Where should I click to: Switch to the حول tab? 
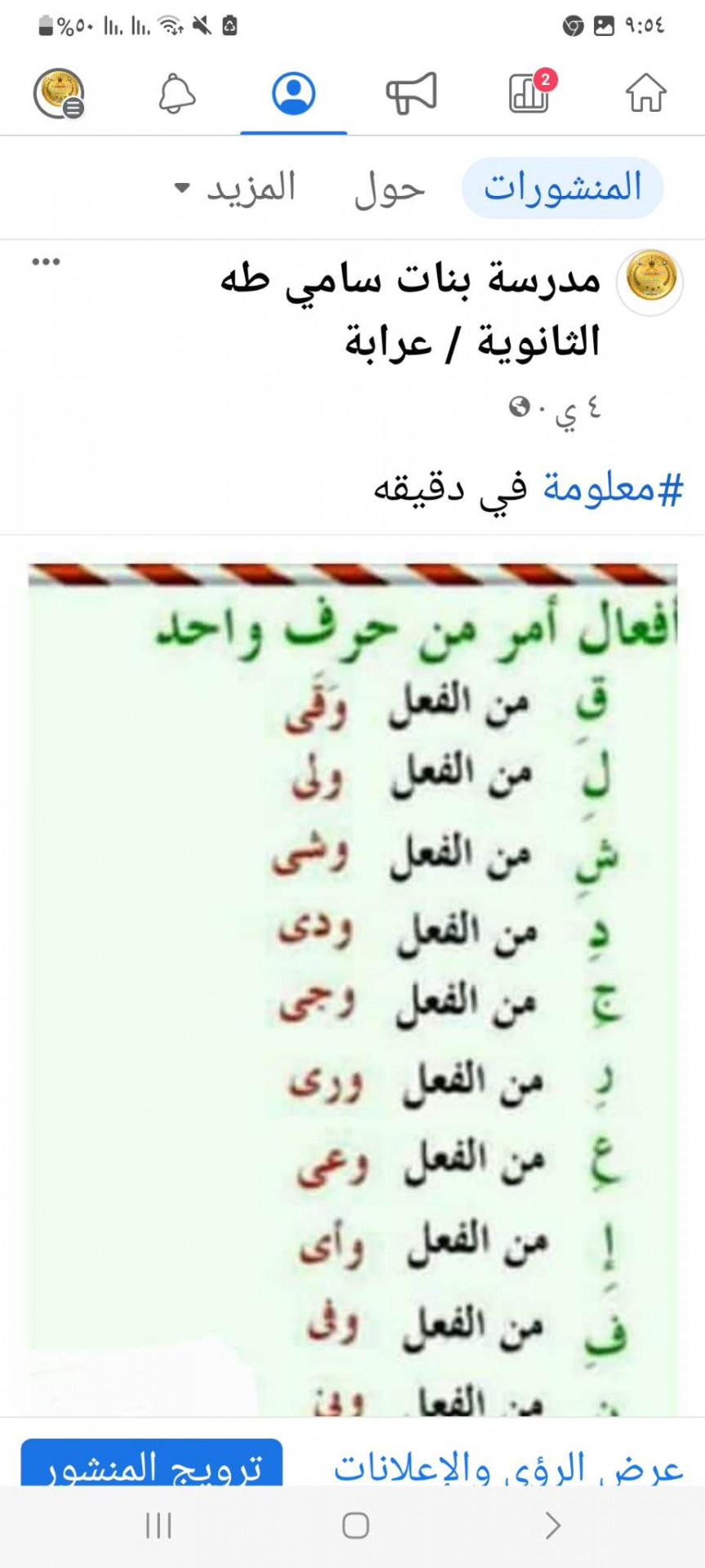389,189
